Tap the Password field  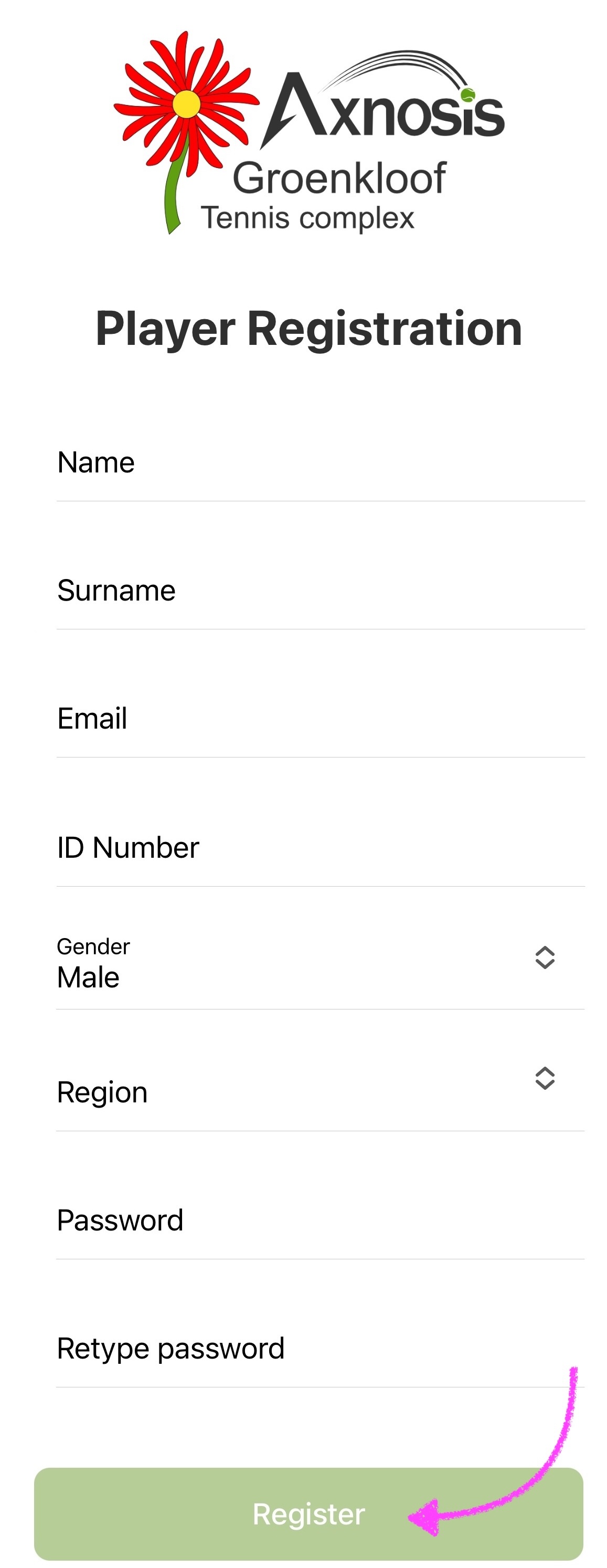click(x=320, y=1220)
